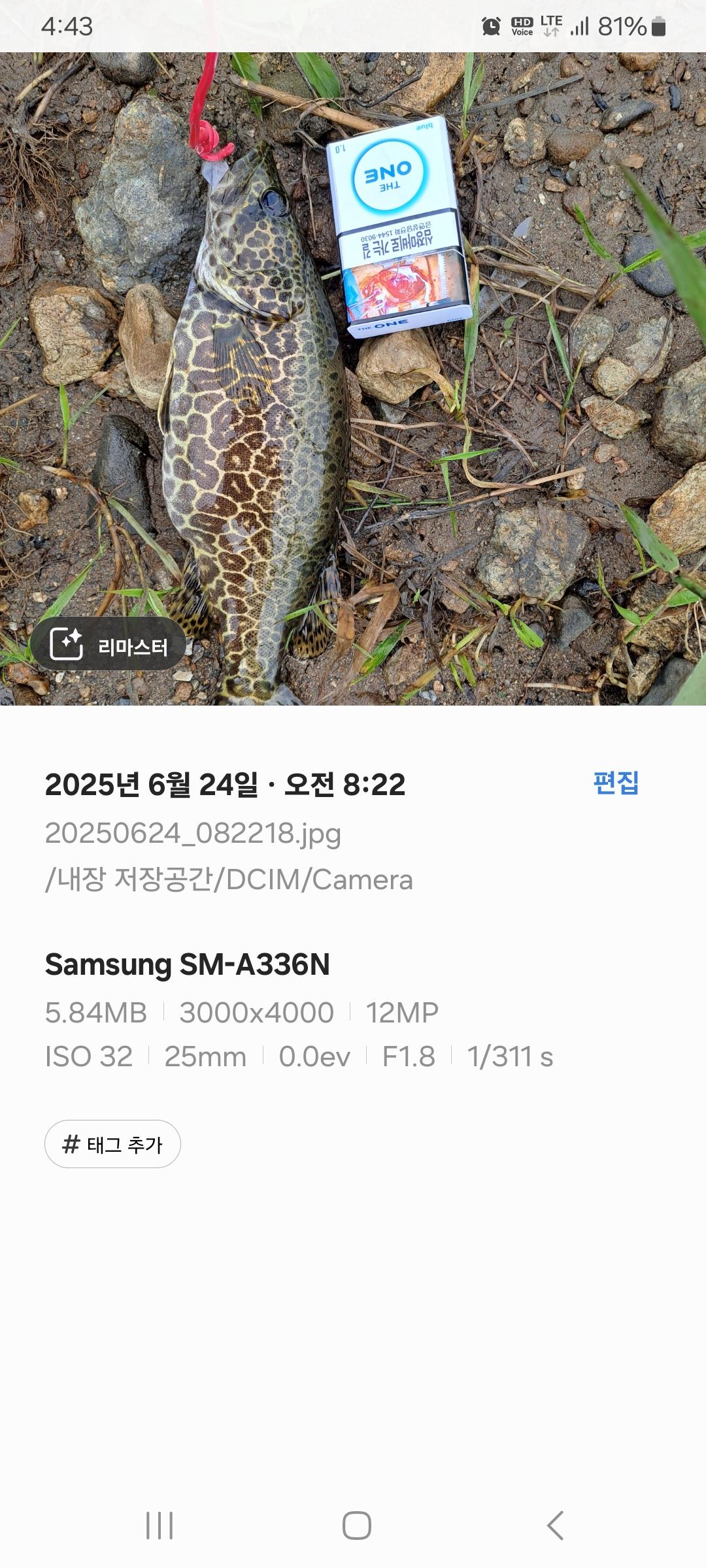The image size is (706, 1568).
Task: Tap the 리마스터 remaster button
Action: pos(109,644)
